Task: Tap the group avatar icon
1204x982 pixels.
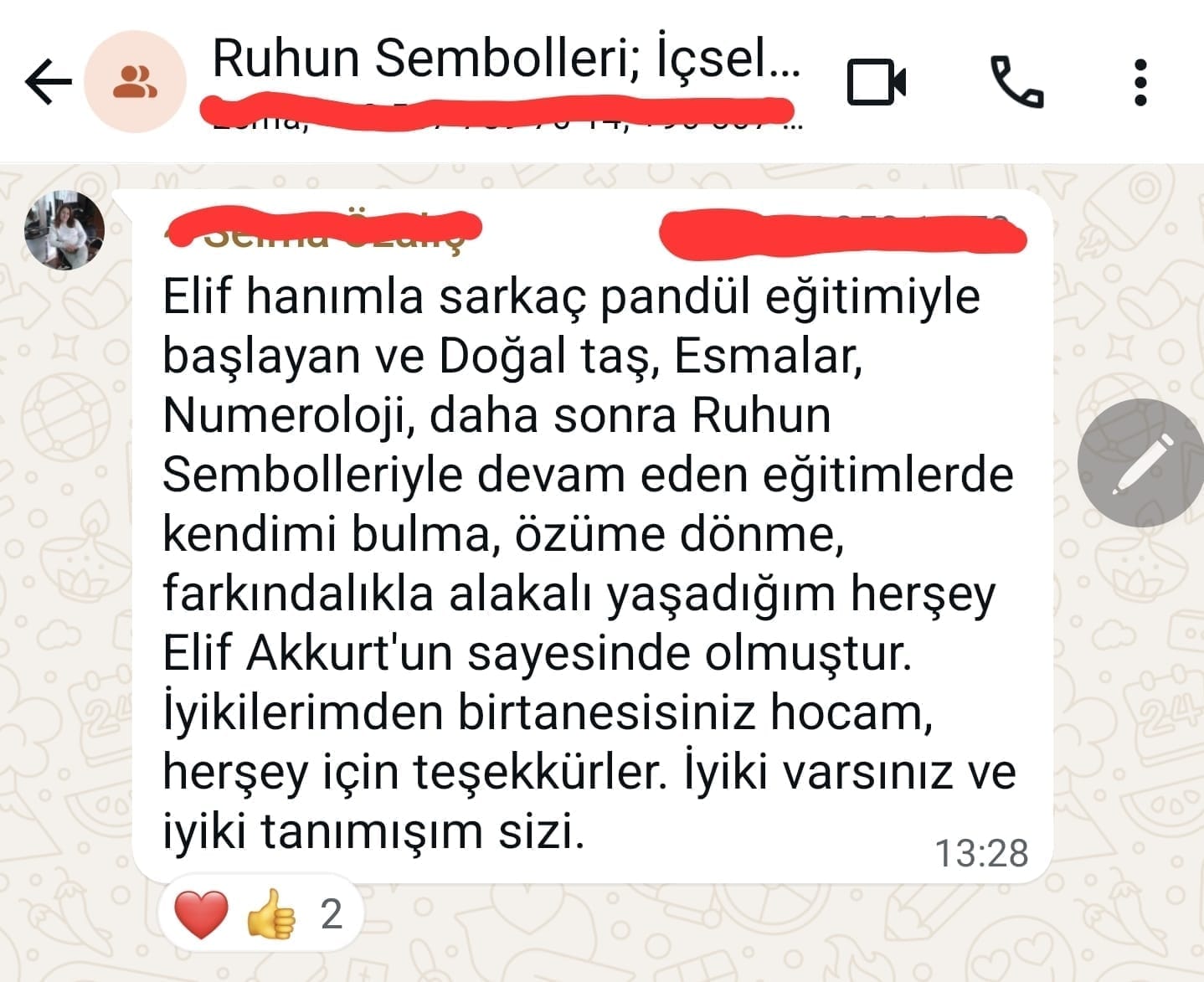Action: click(135, 82)
